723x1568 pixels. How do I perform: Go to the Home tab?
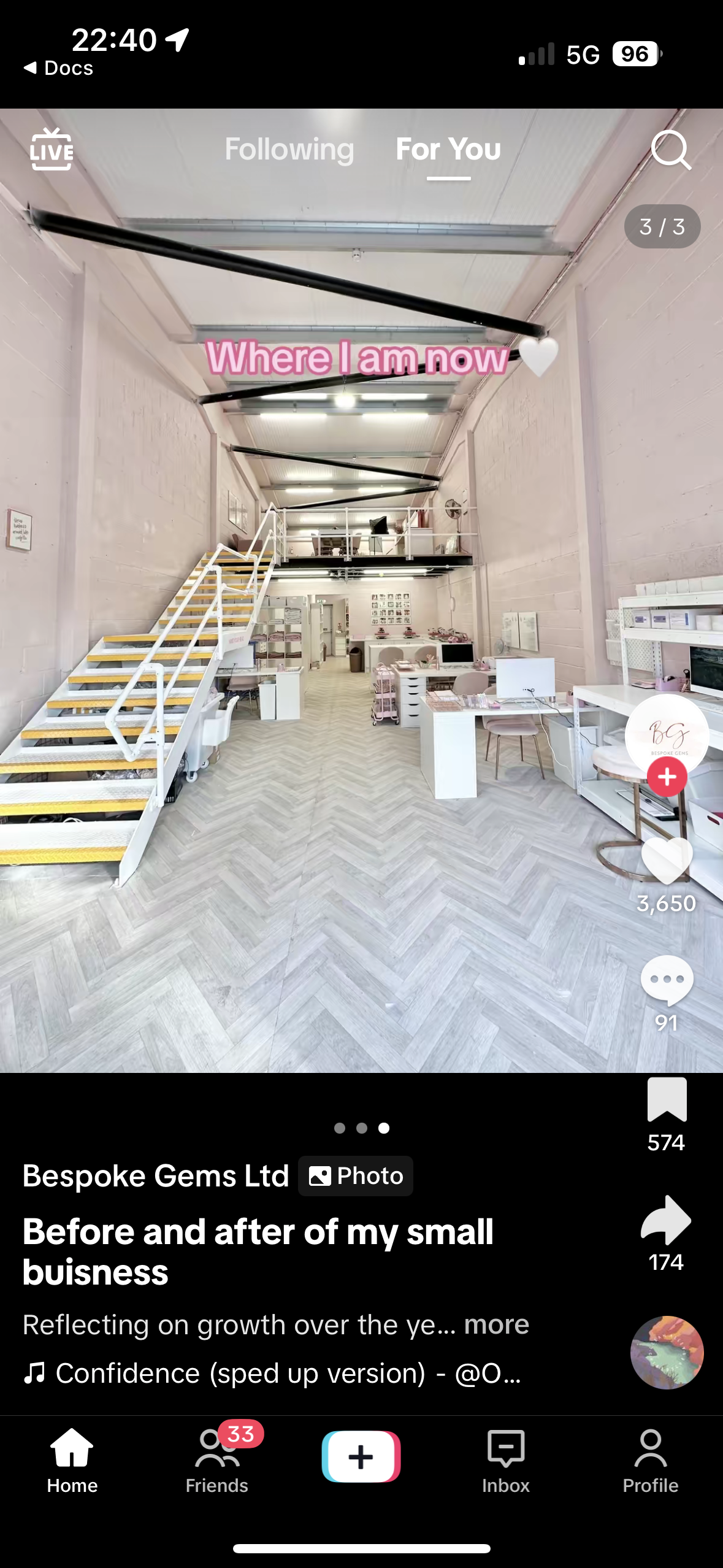pos(72,1460)
